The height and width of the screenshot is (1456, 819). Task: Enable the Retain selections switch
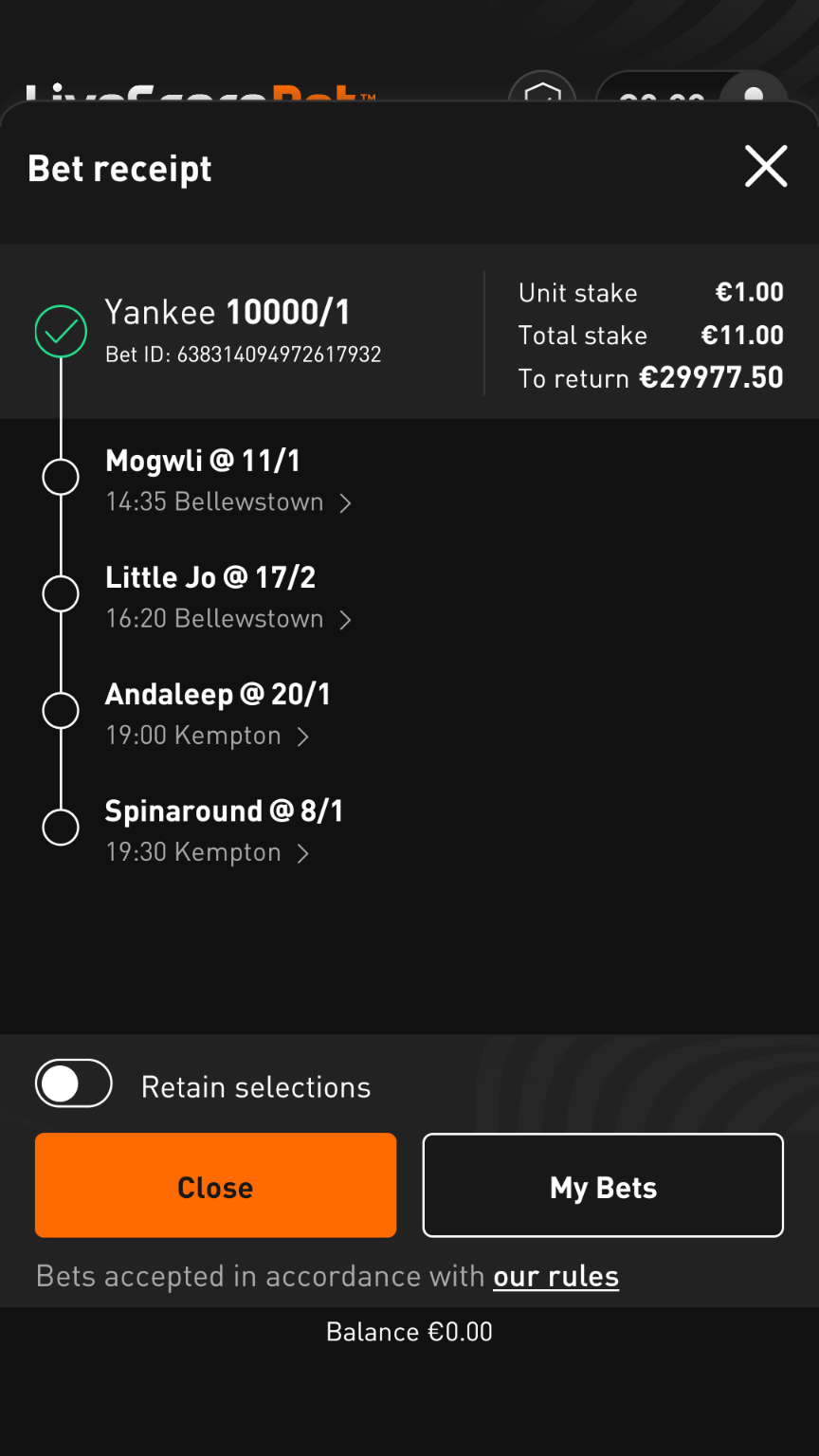74,1083
